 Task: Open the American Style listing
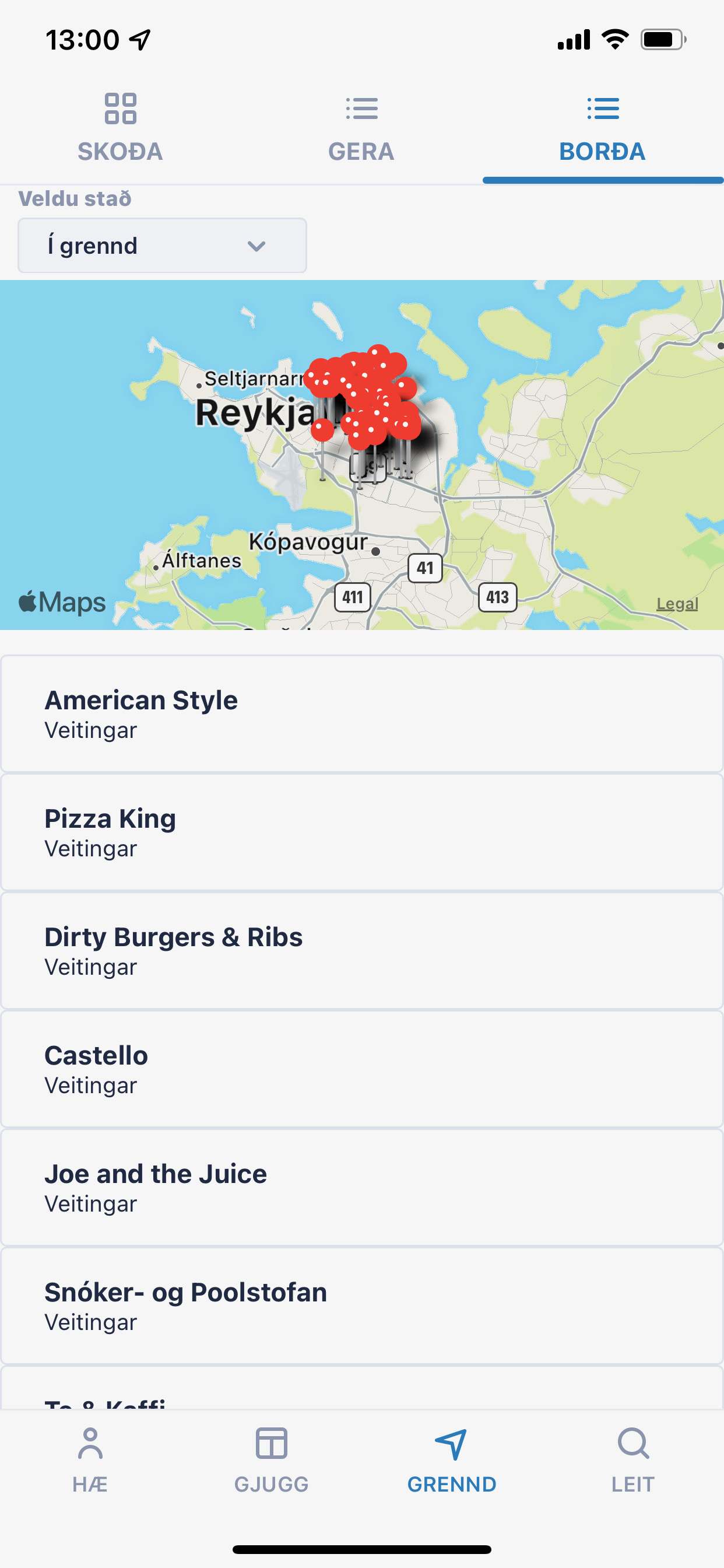pyautogui.click(x=362, y=713)
